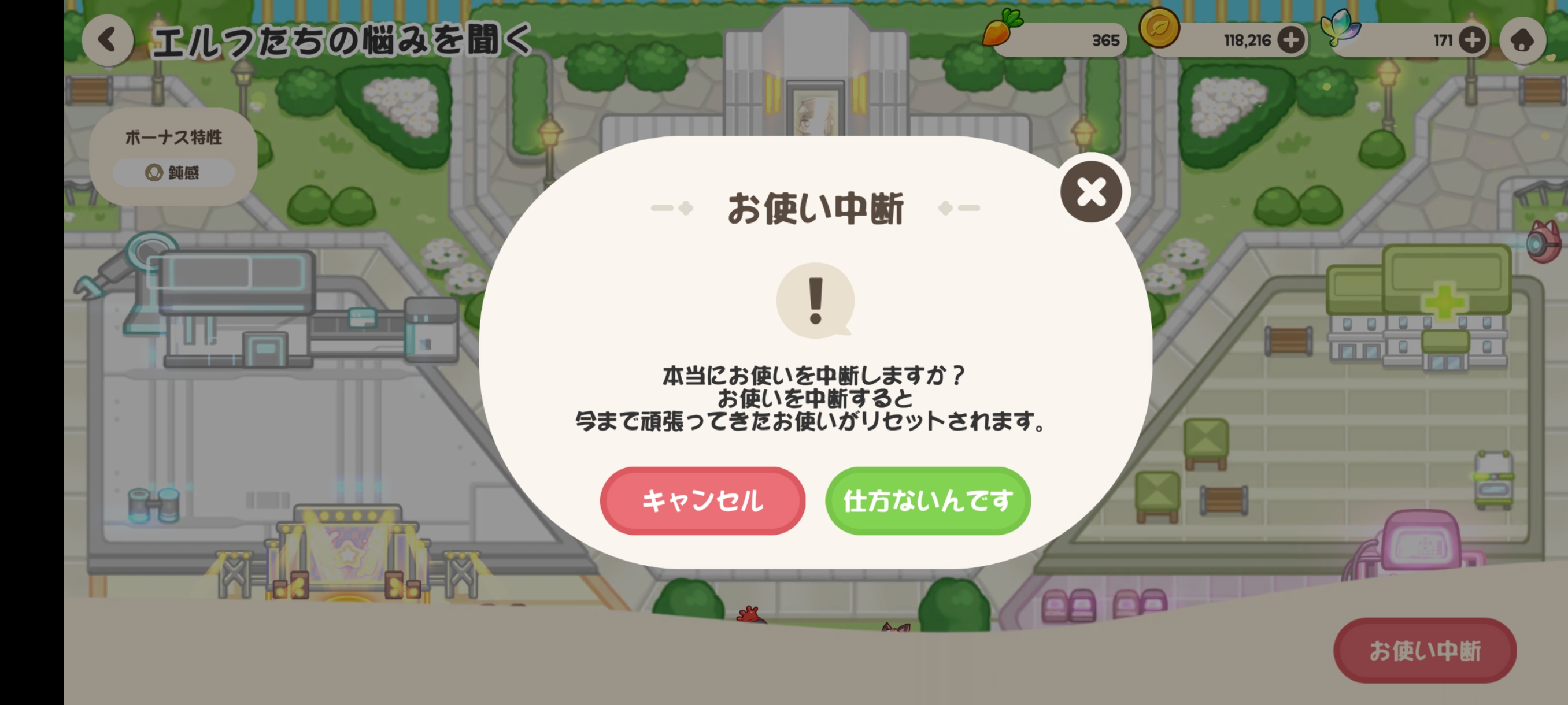
Task: Close the お使い中断 dialog
Action: point(1091,192)
